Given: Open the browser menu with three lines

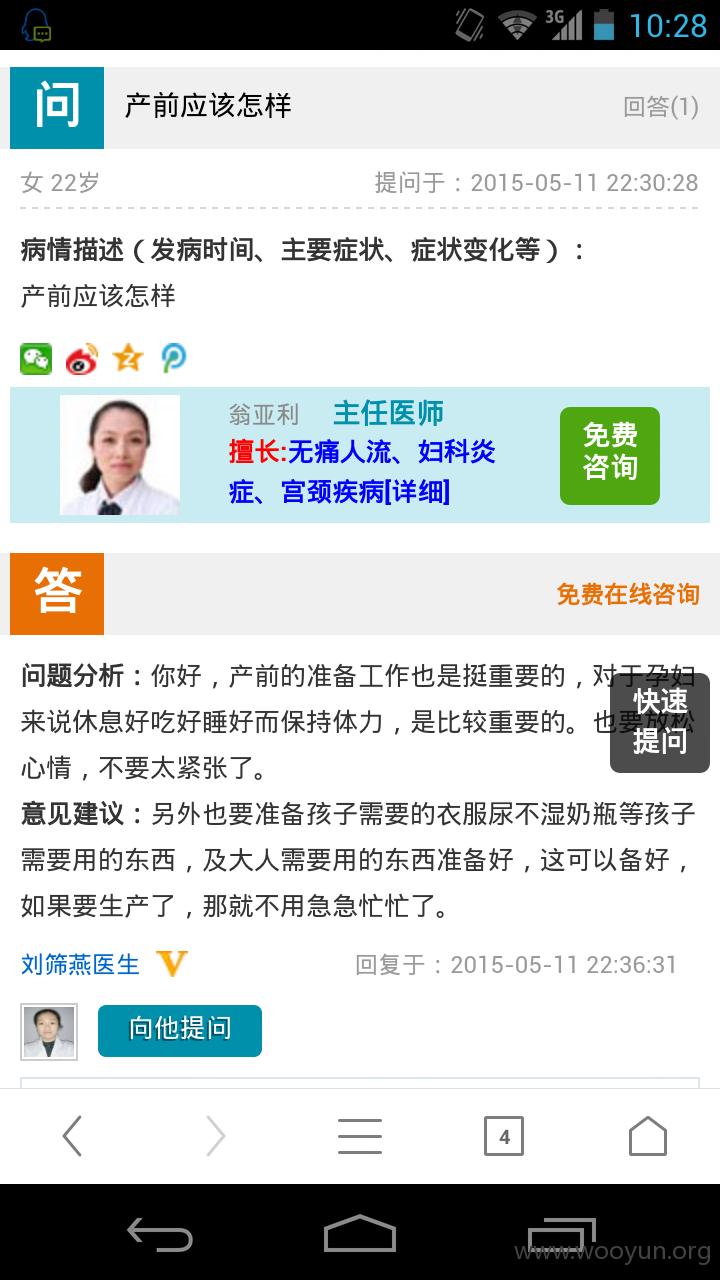Looking at the screenshot, I should pos(360,1136).
